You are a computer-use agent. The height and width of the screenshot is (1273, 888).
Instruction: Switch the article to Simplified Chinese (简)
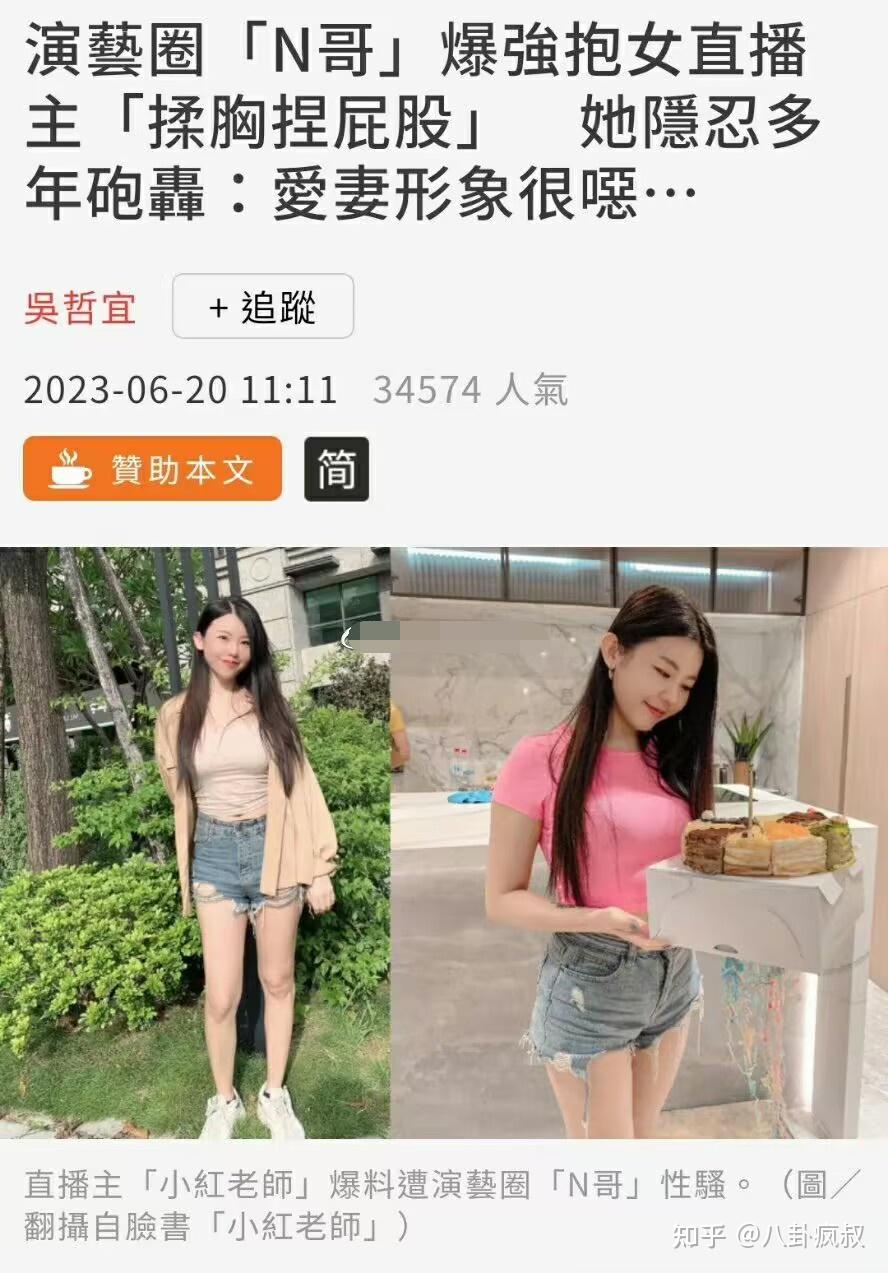(336, 469)
